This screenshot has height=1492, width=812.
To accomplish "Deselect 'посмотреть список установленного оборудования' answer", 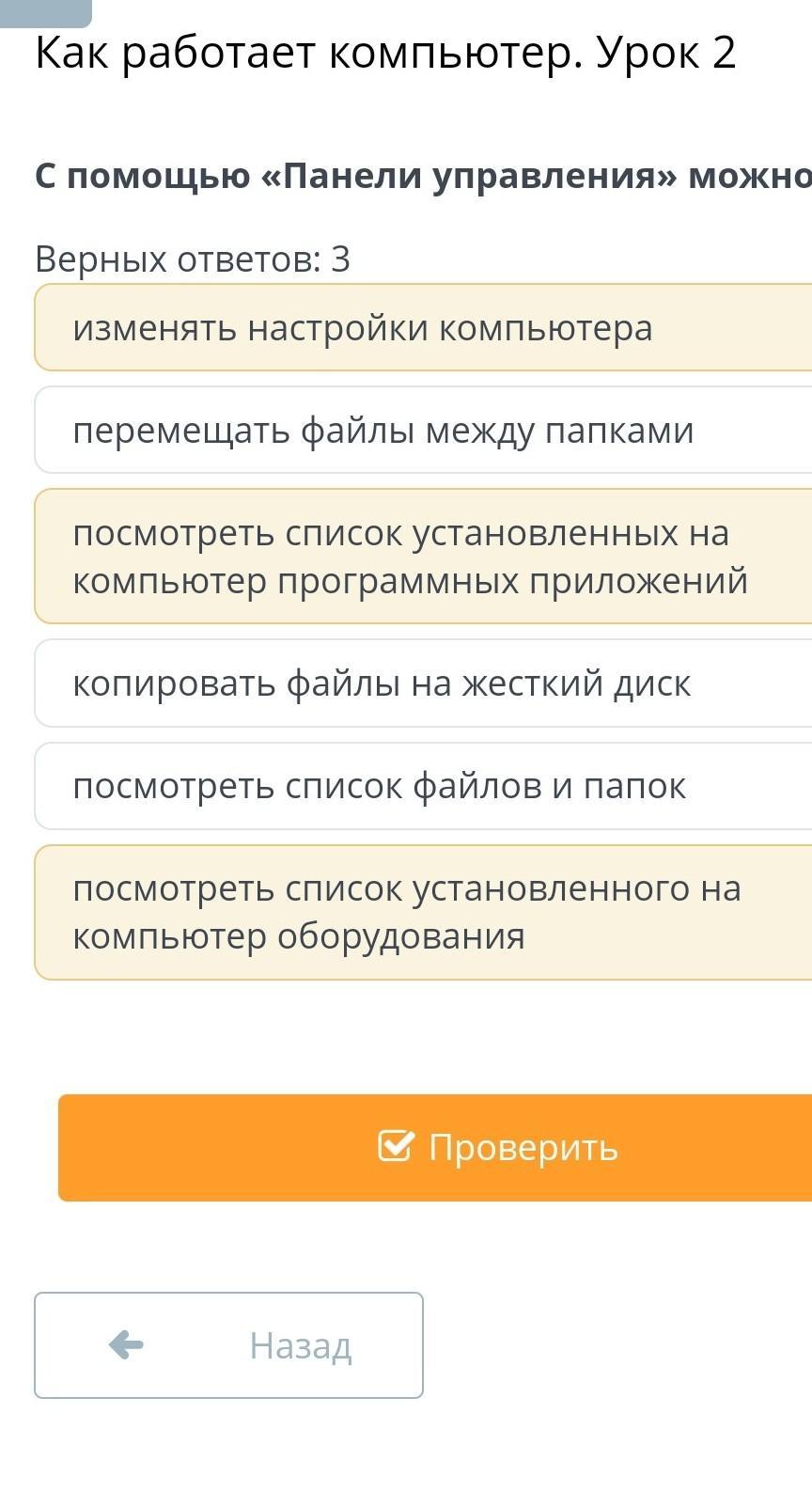I will [423, 912].
